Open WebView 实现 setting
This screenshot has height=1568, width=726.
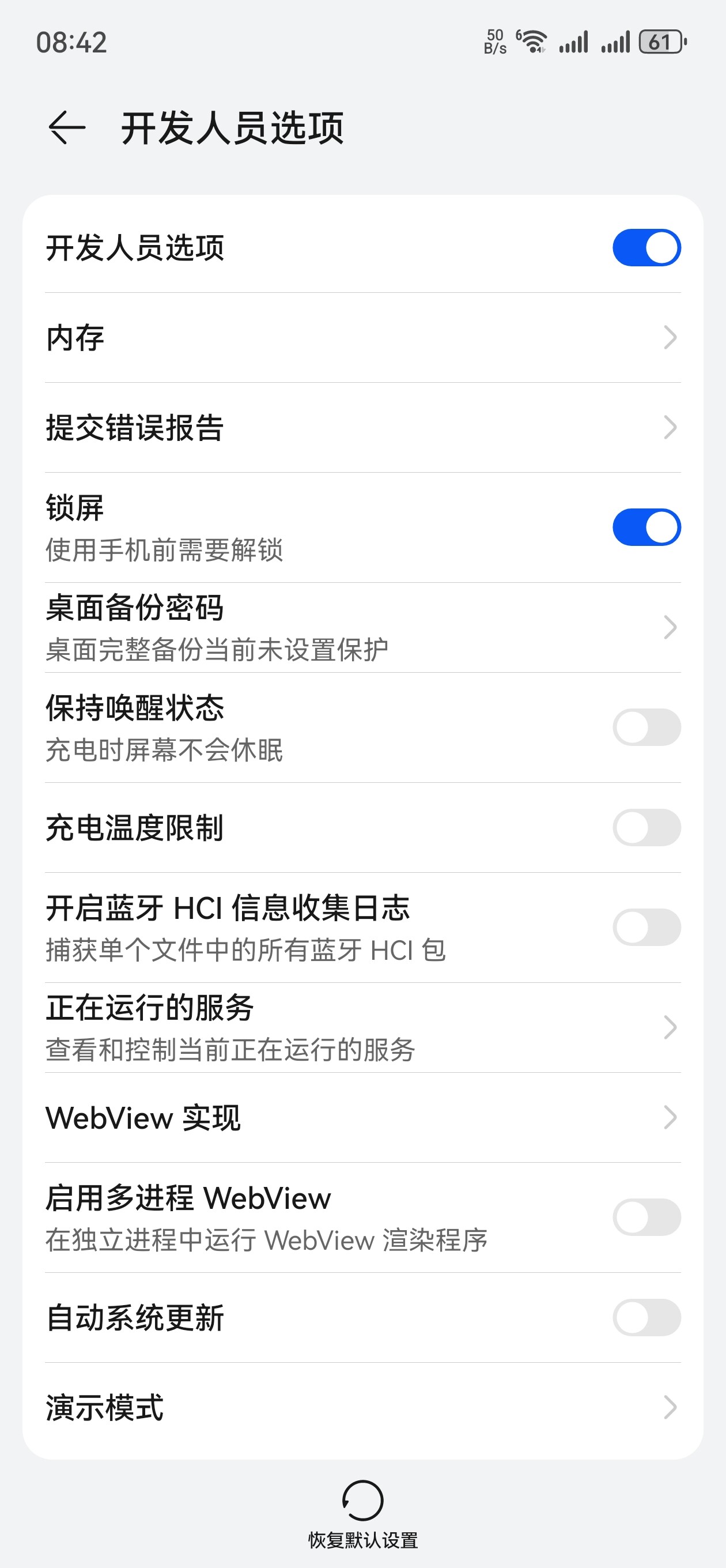coord(362,1118)
